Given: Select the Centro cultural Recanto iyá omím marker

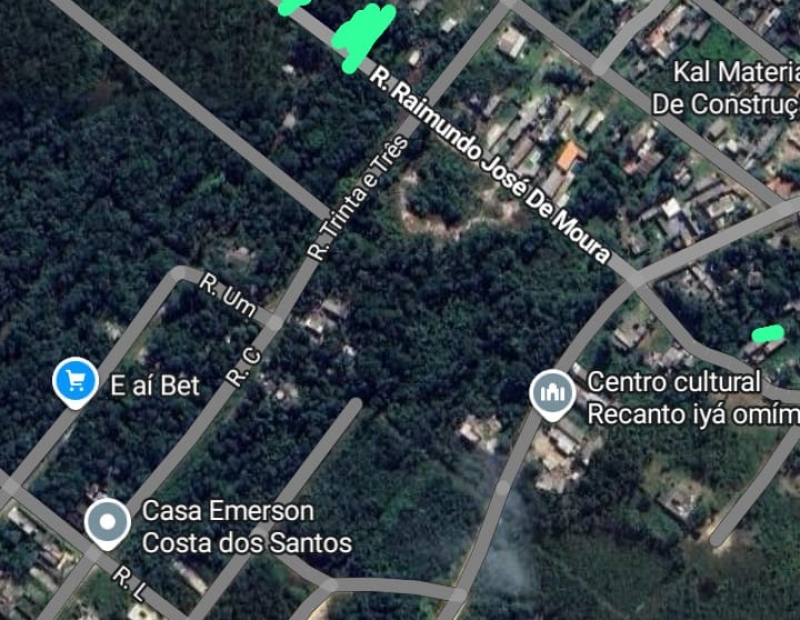Looking at the screenshot, I should pyautogui.click(x=551, y=391).
